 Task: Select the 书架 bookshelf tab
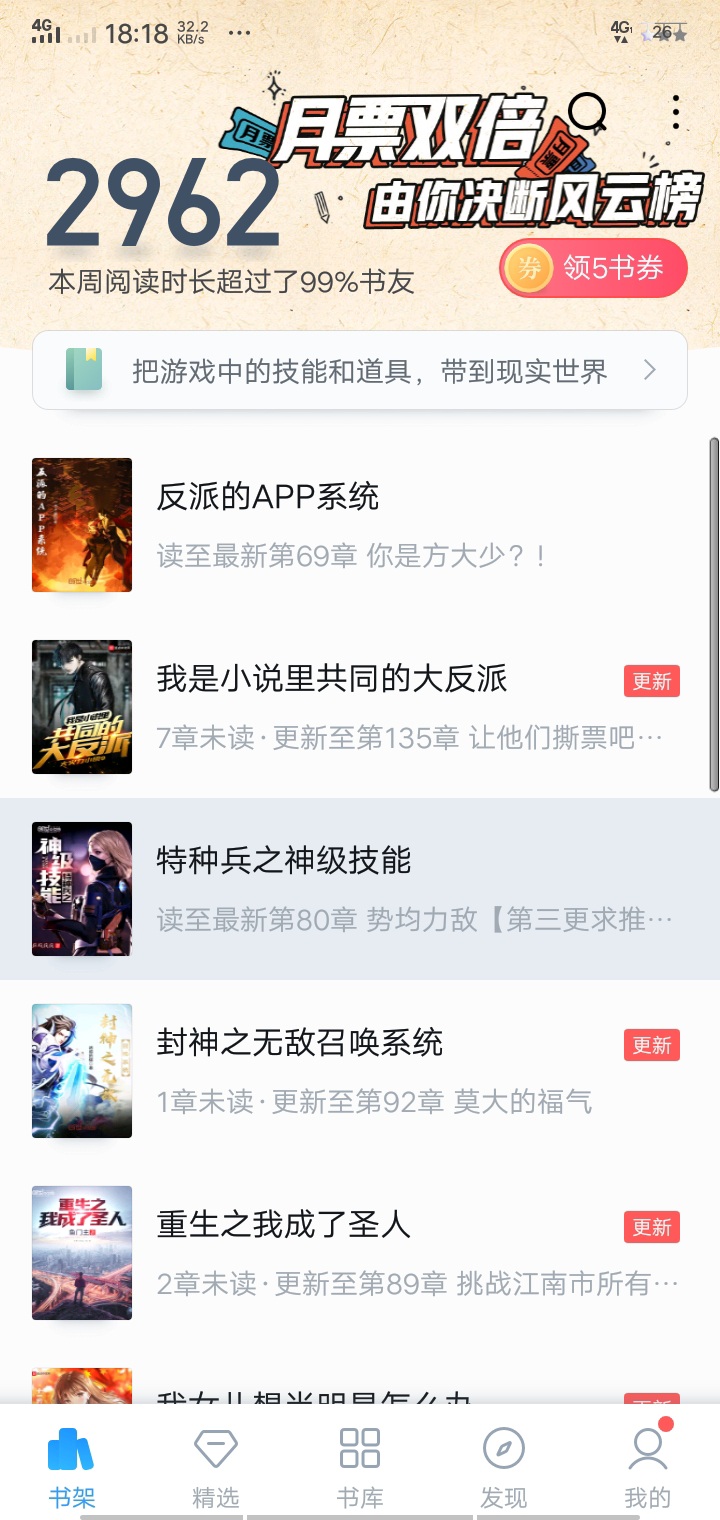72,1466
